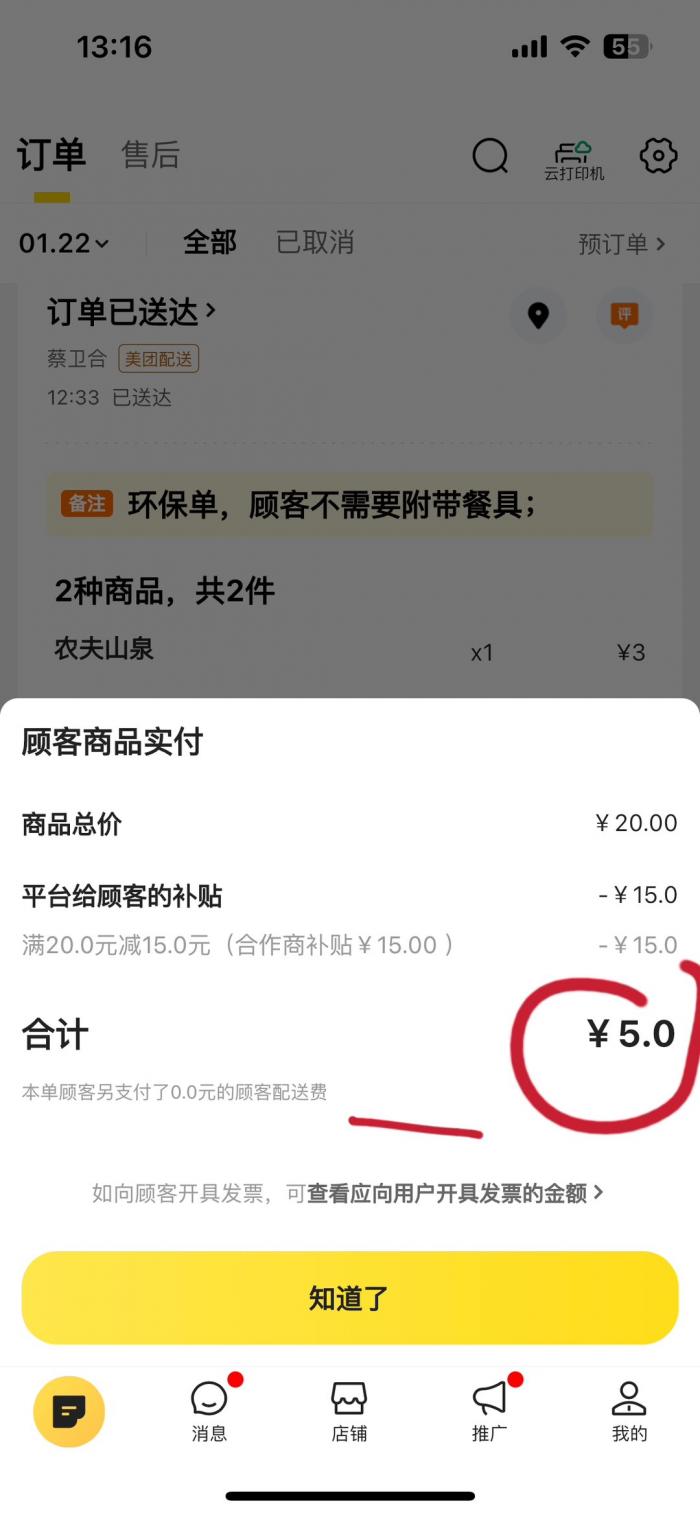
Task: Select the 已取消 filter
Action: (x=315, y=242)
